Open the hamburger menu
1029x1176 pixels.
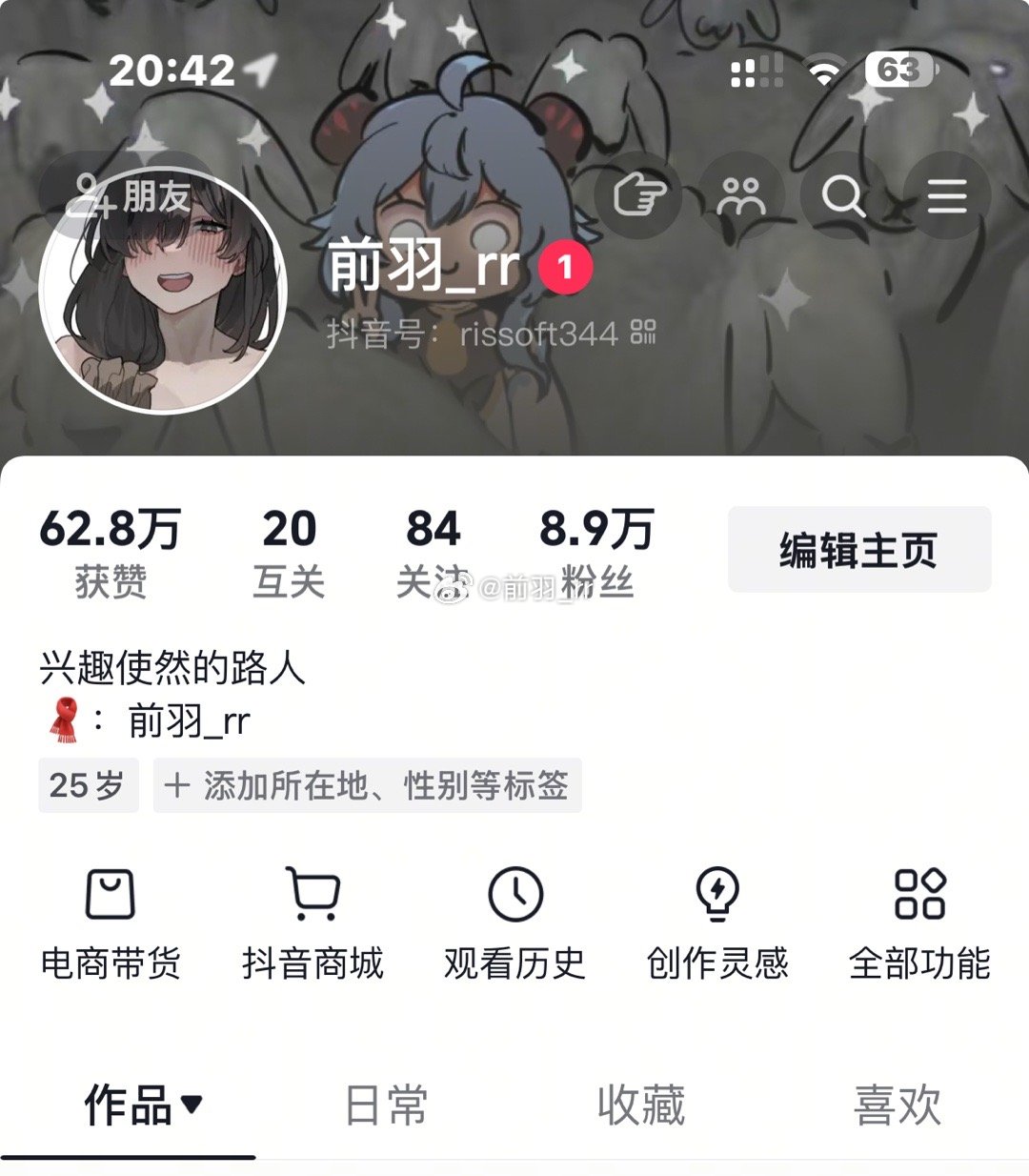pyautogui.click(x=946, y=196)
